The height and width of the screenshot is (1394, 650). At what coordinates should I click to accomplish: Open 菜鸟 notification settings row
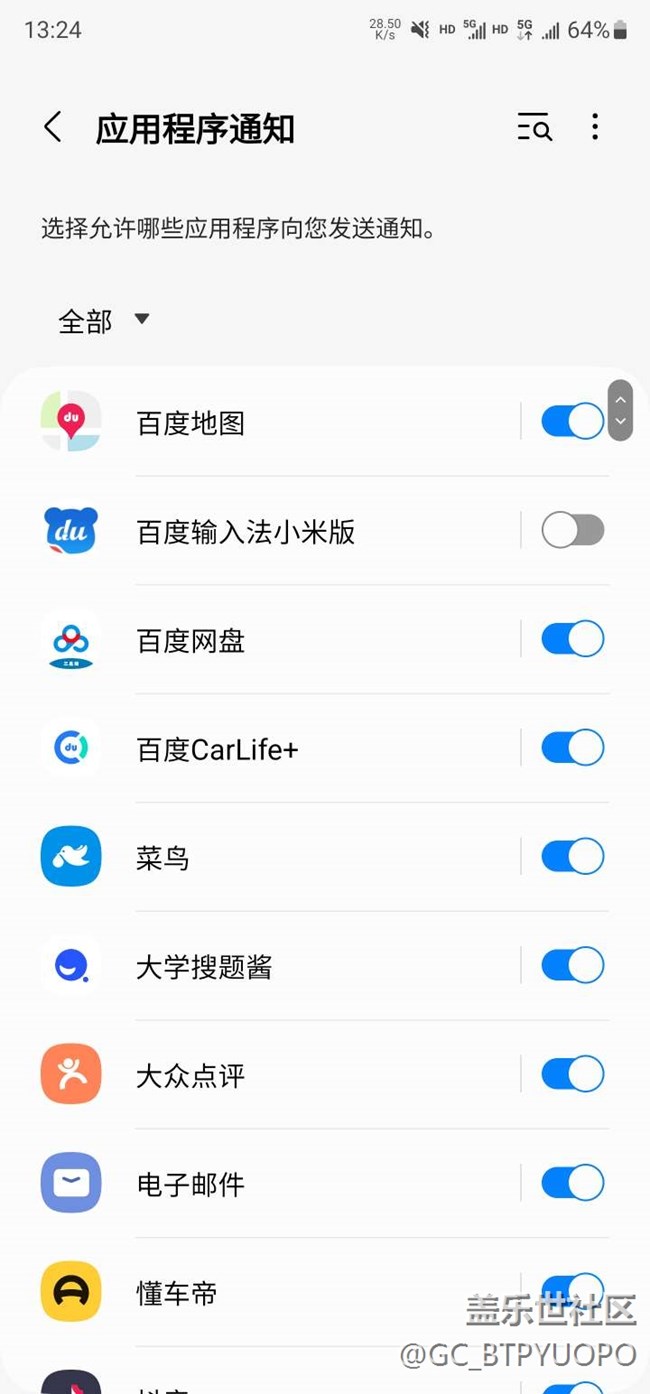pyautogui.click(x=270, y=857)
